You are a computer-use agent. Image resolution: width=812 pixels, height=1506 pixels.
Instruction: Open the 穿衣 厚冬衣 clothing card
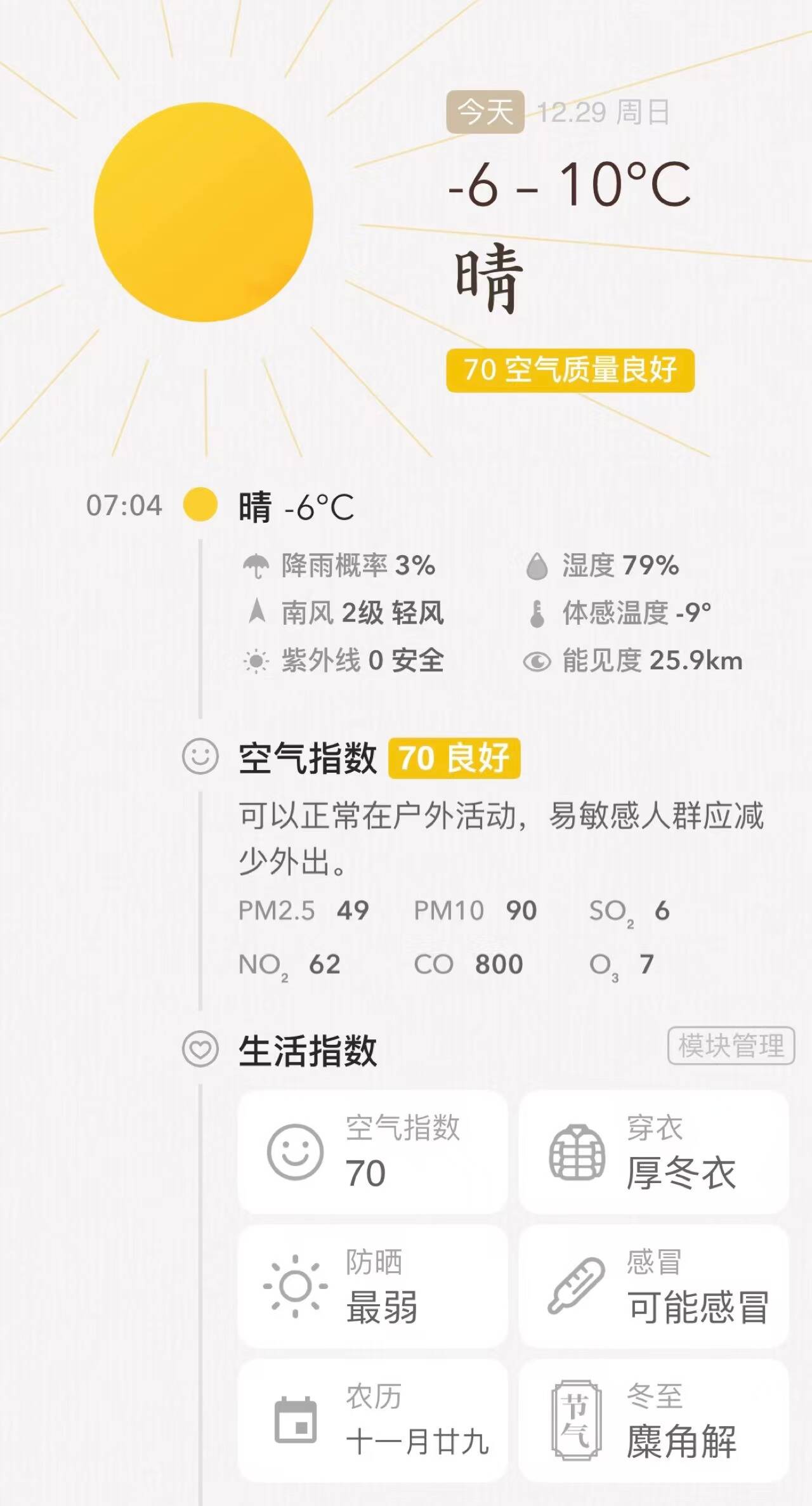[x=653, y=1152]
